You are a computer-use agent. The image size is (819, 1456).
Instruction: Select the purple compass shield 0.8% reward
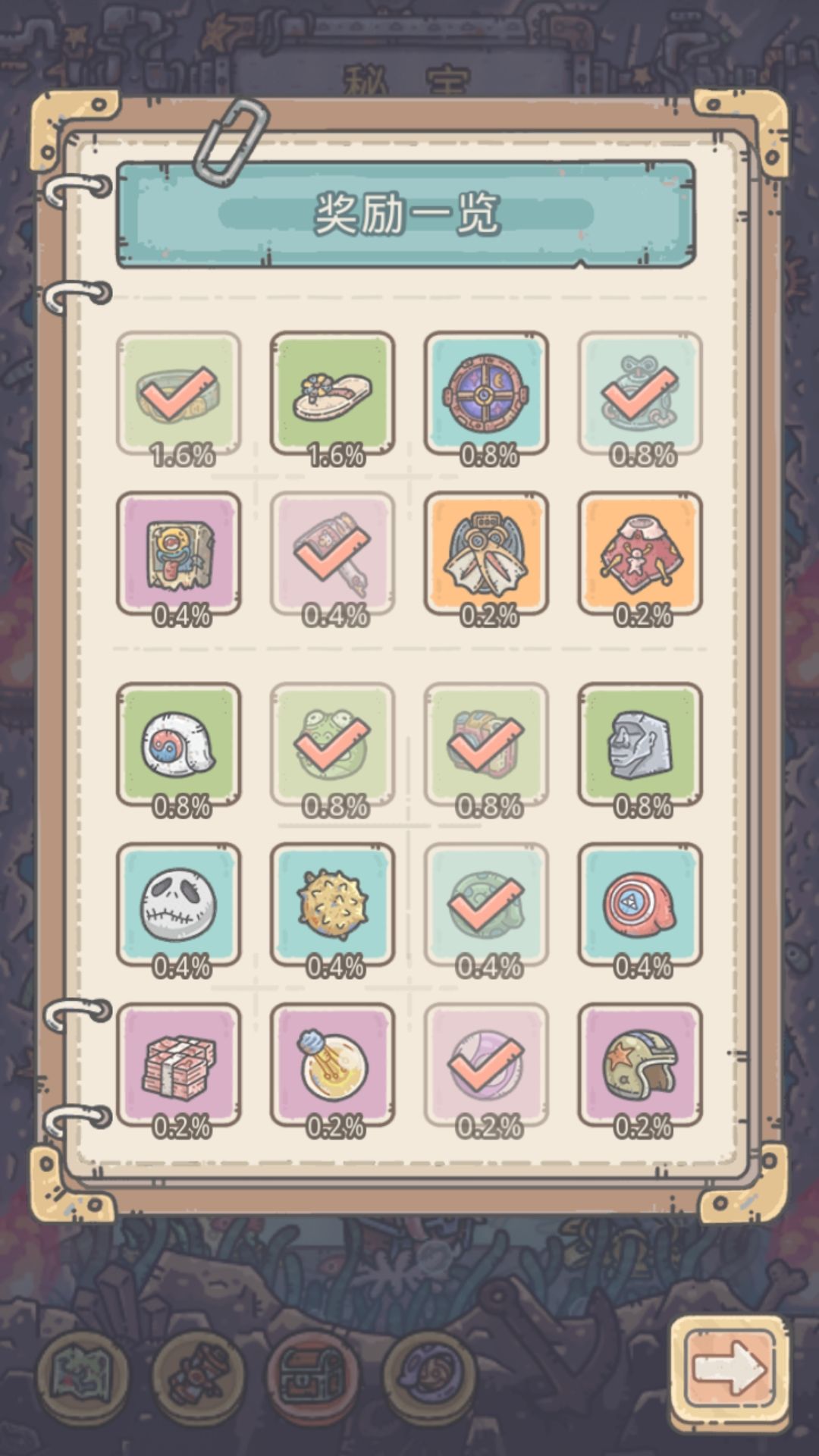486,394
